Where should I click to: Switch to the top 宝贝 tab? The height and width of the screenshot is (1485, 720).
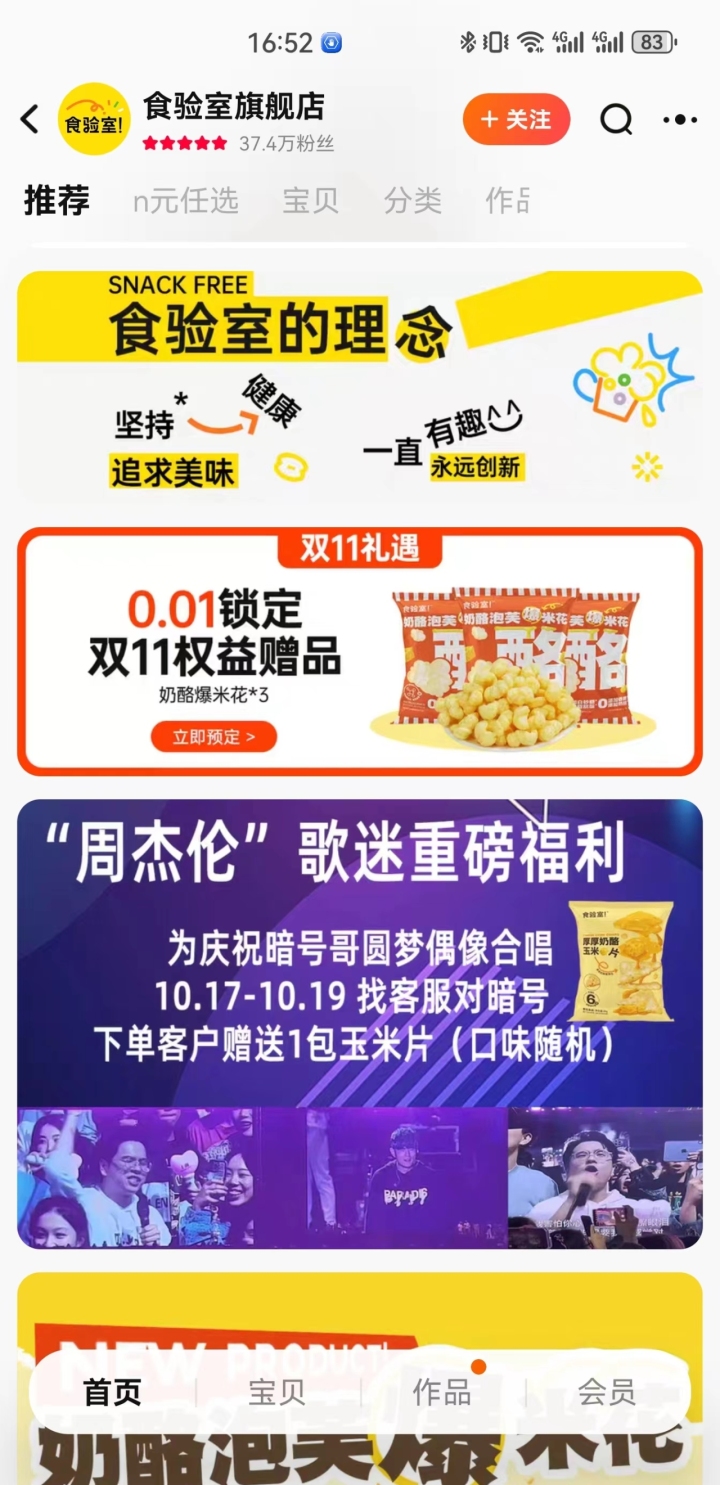click(310, 201)
